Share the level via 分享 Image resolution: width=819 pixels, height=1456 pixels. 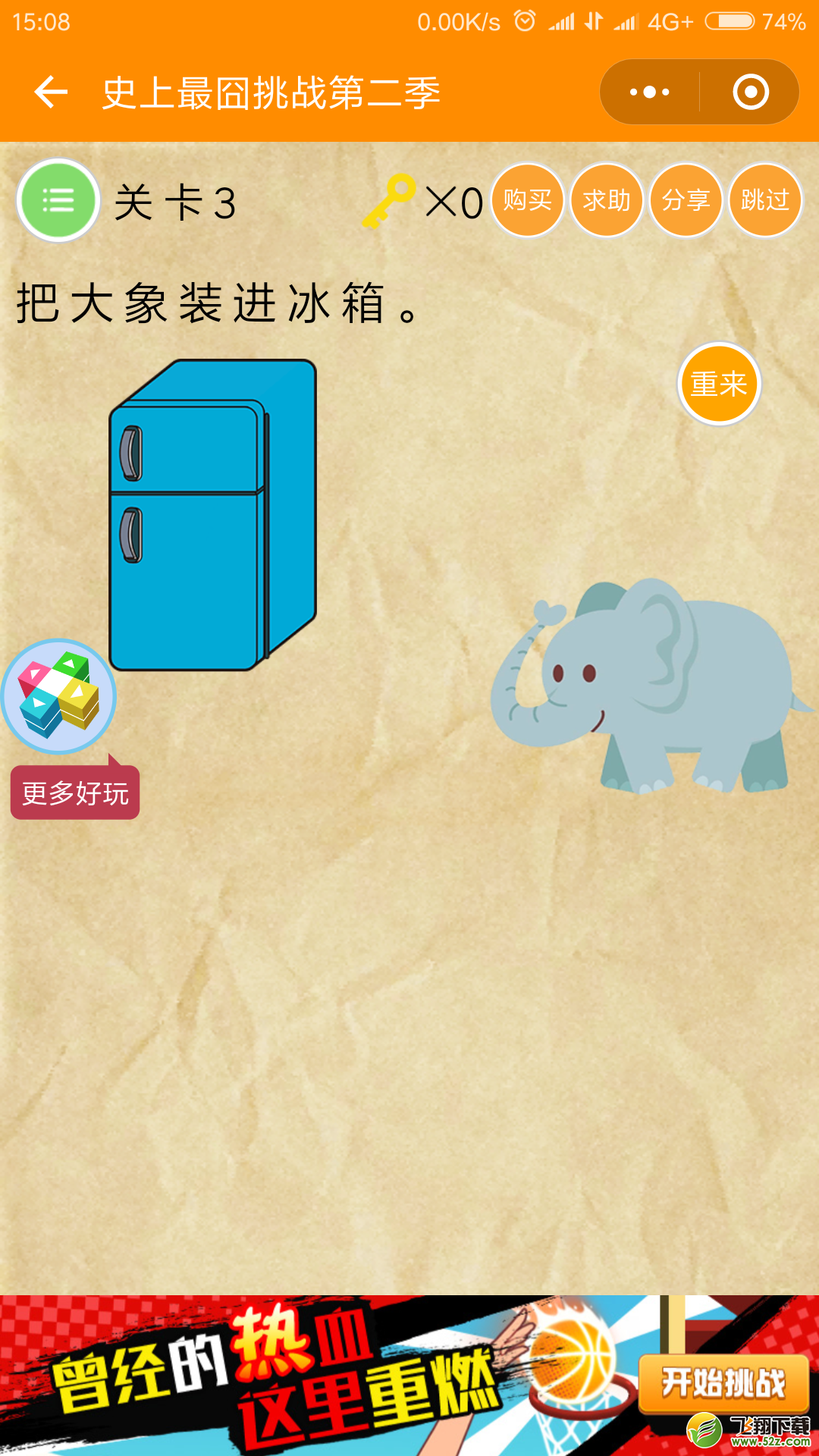[686, 200]
